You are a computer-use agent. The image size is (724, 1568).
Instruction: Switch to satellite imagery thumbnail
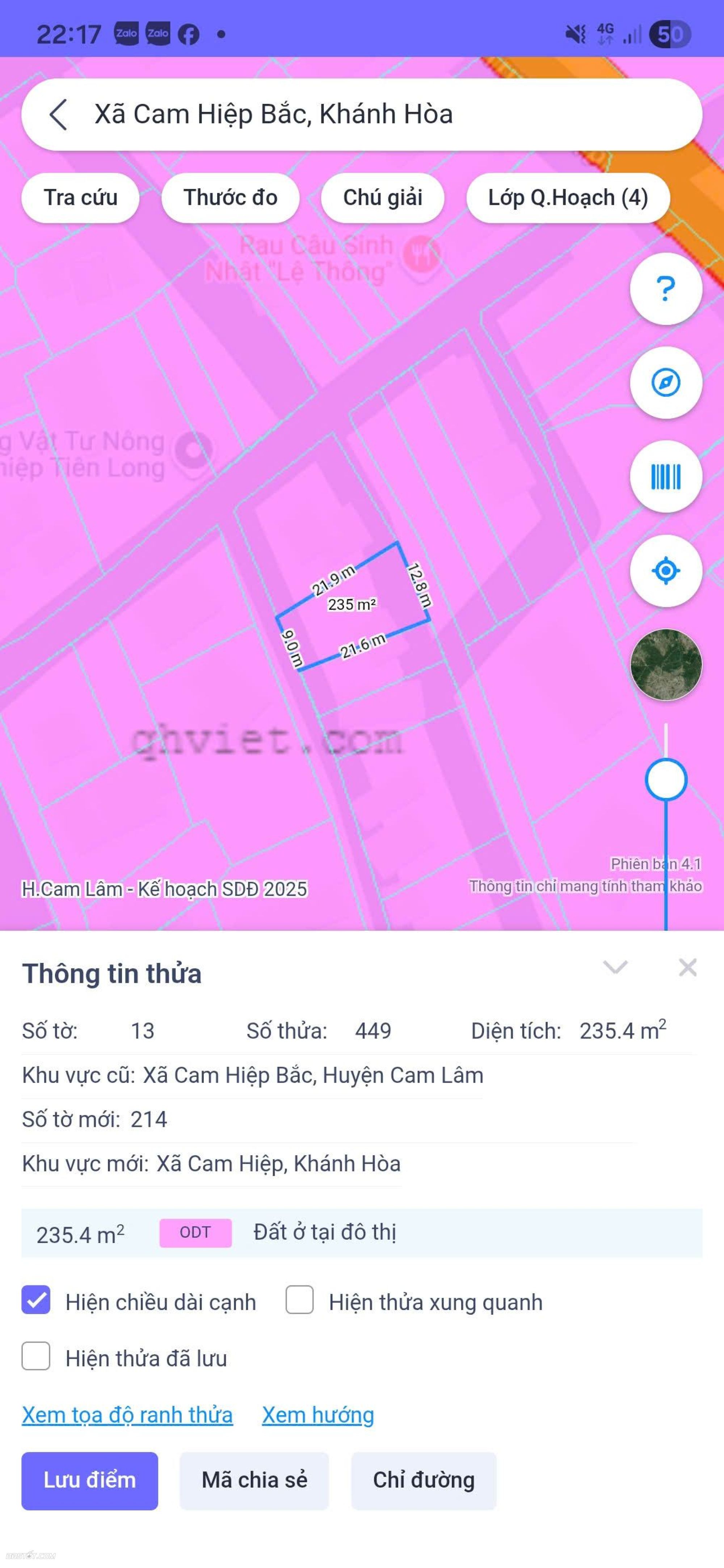click(x=666, y=665)
